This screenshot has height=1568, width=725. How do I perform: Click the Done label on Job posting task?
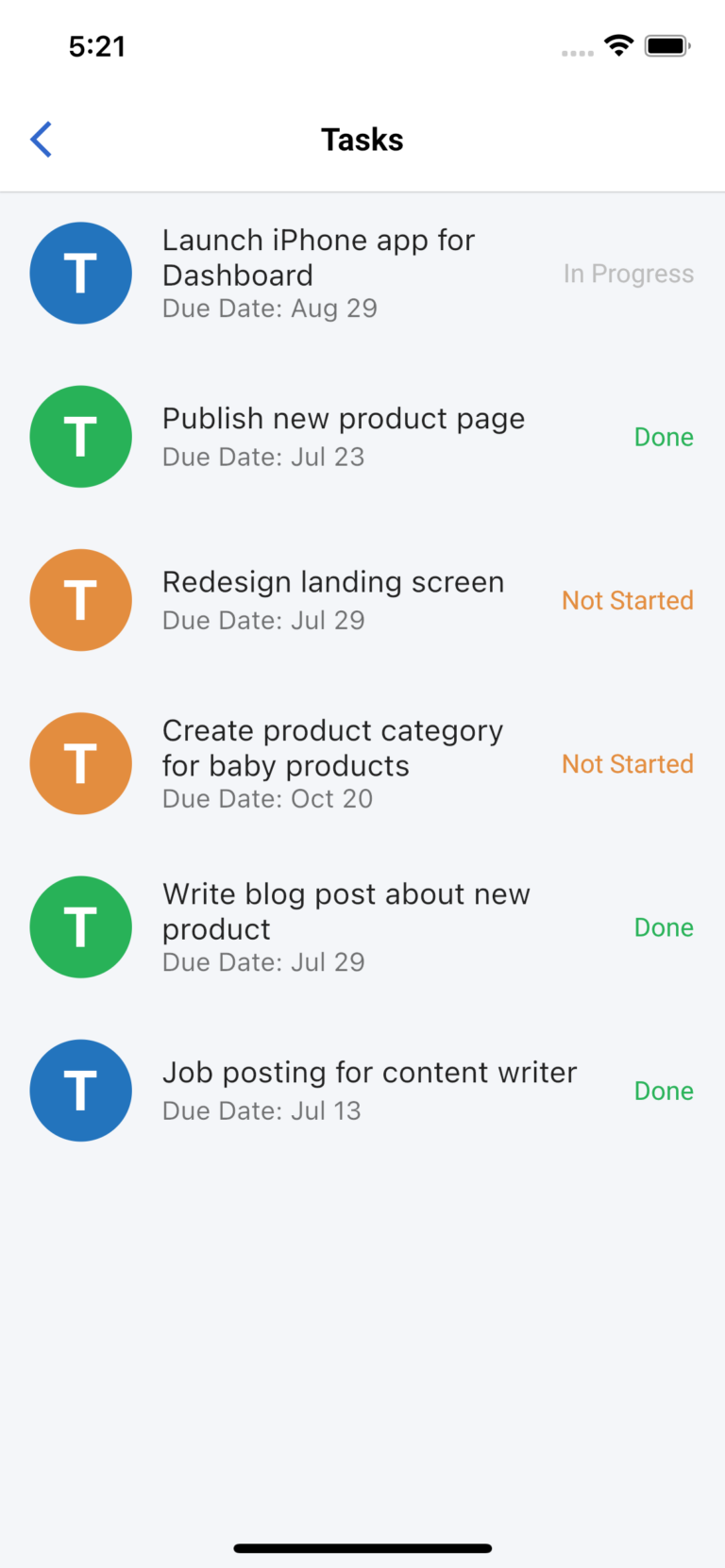pyautogui.click(x=664, y=1091)
